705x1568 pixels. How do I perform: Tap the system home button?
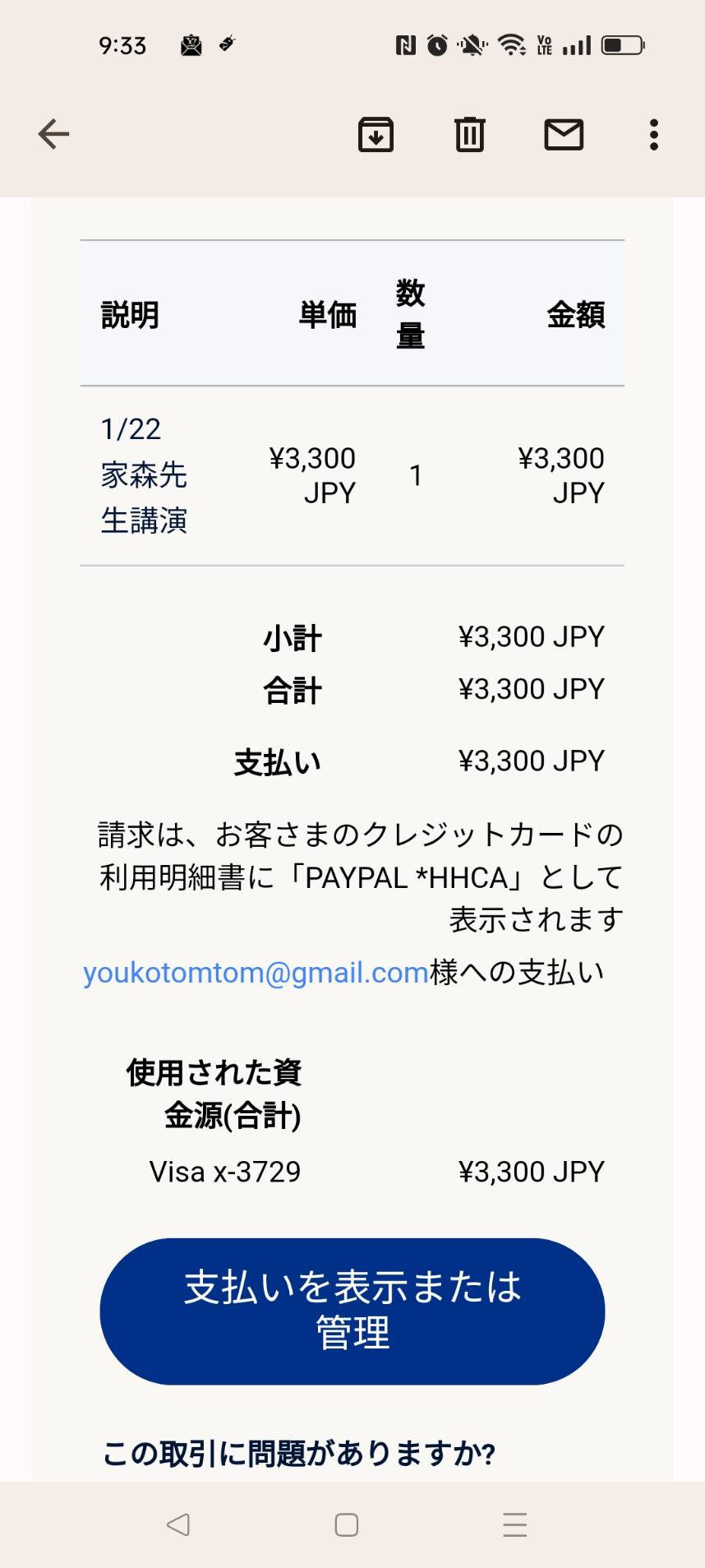tap(347, 1524)
